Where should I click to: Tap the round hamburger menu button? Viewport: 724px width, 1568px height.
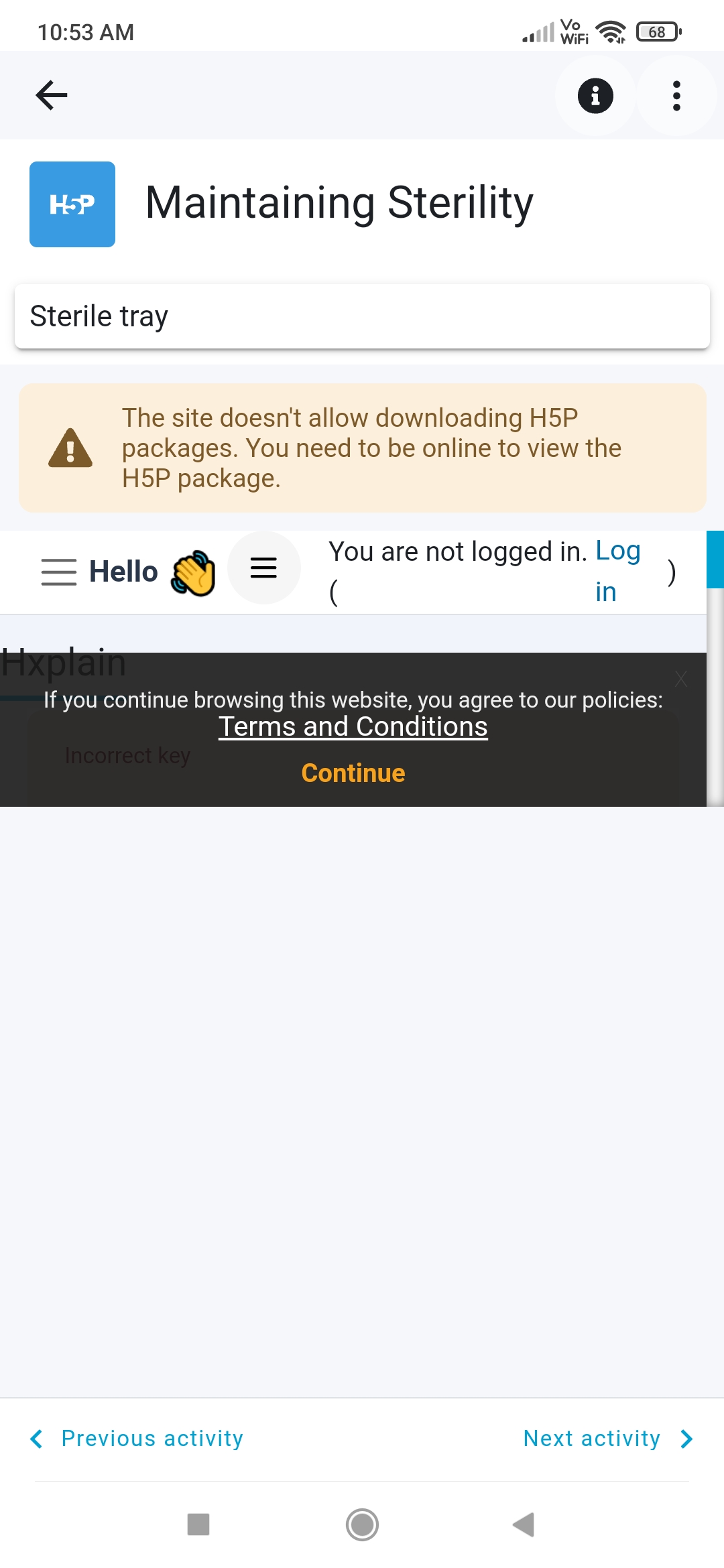pos(263,568)
